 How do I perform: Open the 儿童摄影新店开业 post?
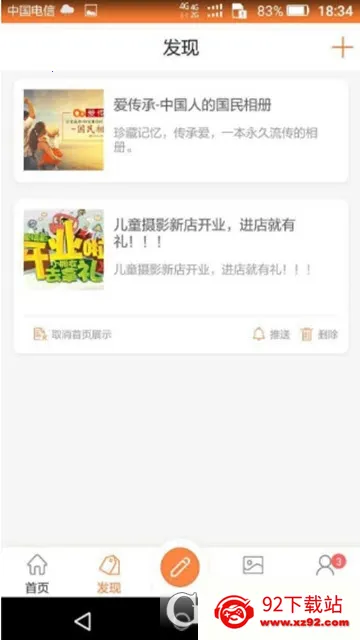click(x=181, y=257)
